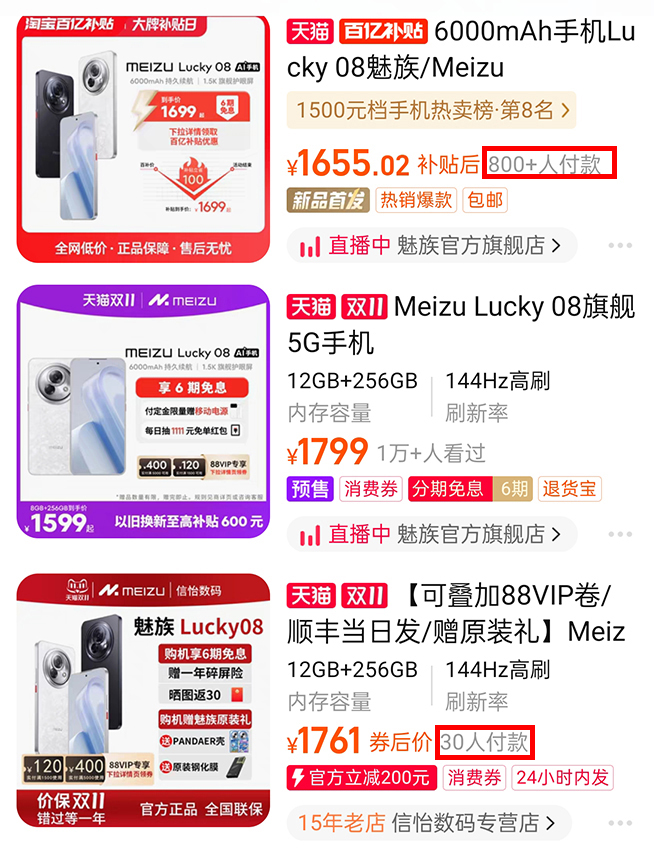Image resolution: width=654 pixels, height=852 pixels.
Task: Open more options for the ¥1799 listing
Action: click(620, 534)
